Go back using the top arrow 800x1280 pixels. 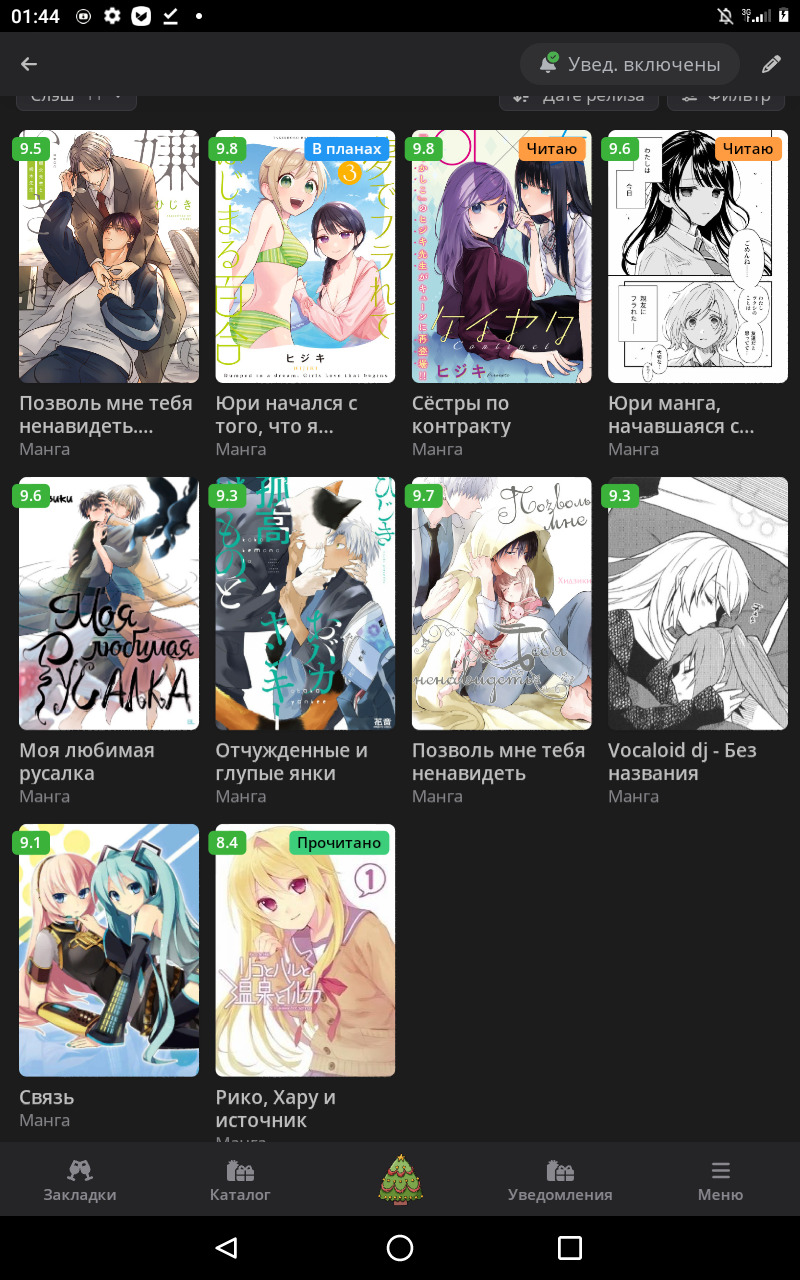[29, 64]
